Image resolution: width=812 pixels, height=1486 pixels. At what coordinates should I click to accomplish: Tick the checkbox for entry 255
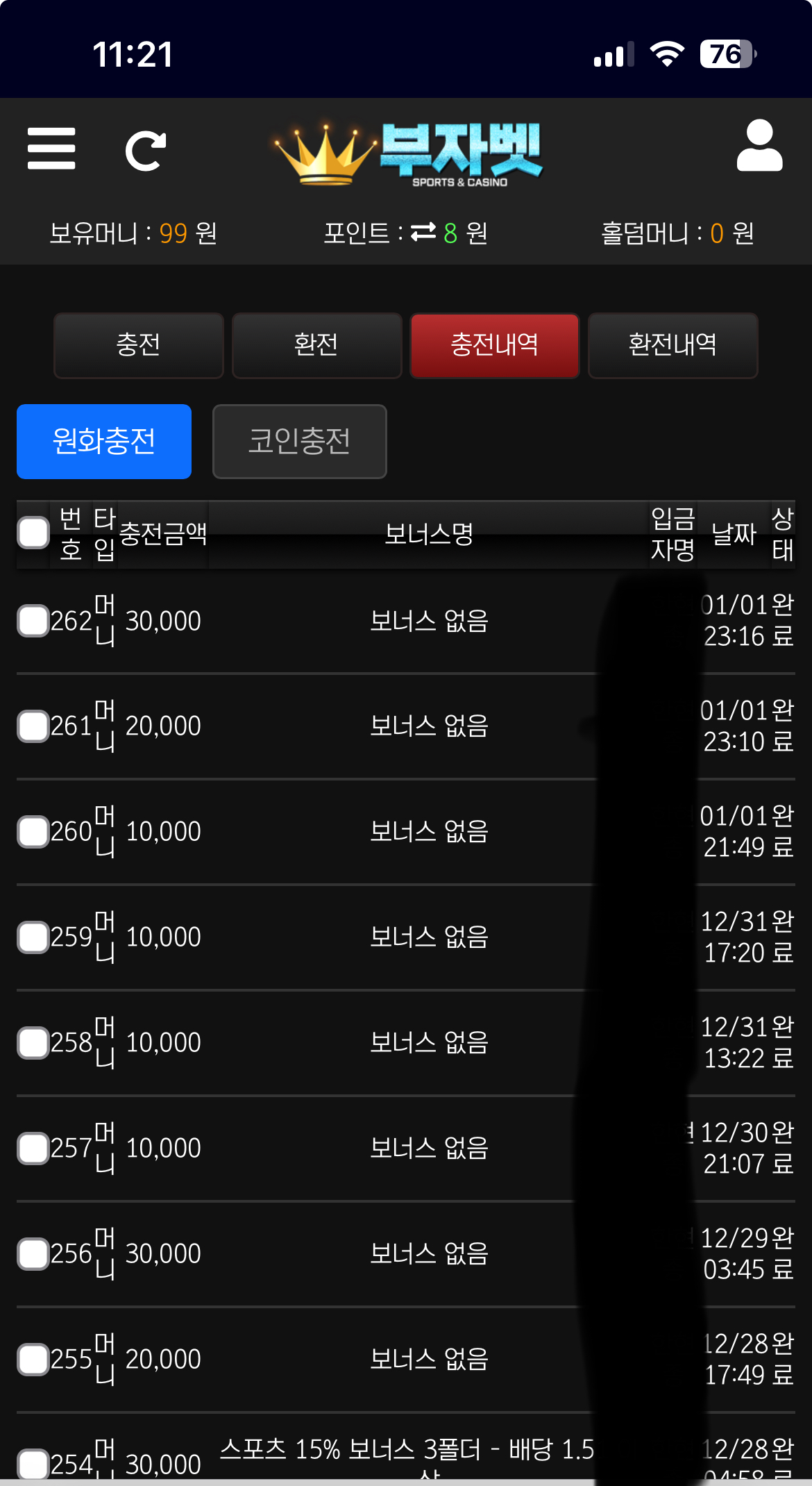tap(33, 1360)
